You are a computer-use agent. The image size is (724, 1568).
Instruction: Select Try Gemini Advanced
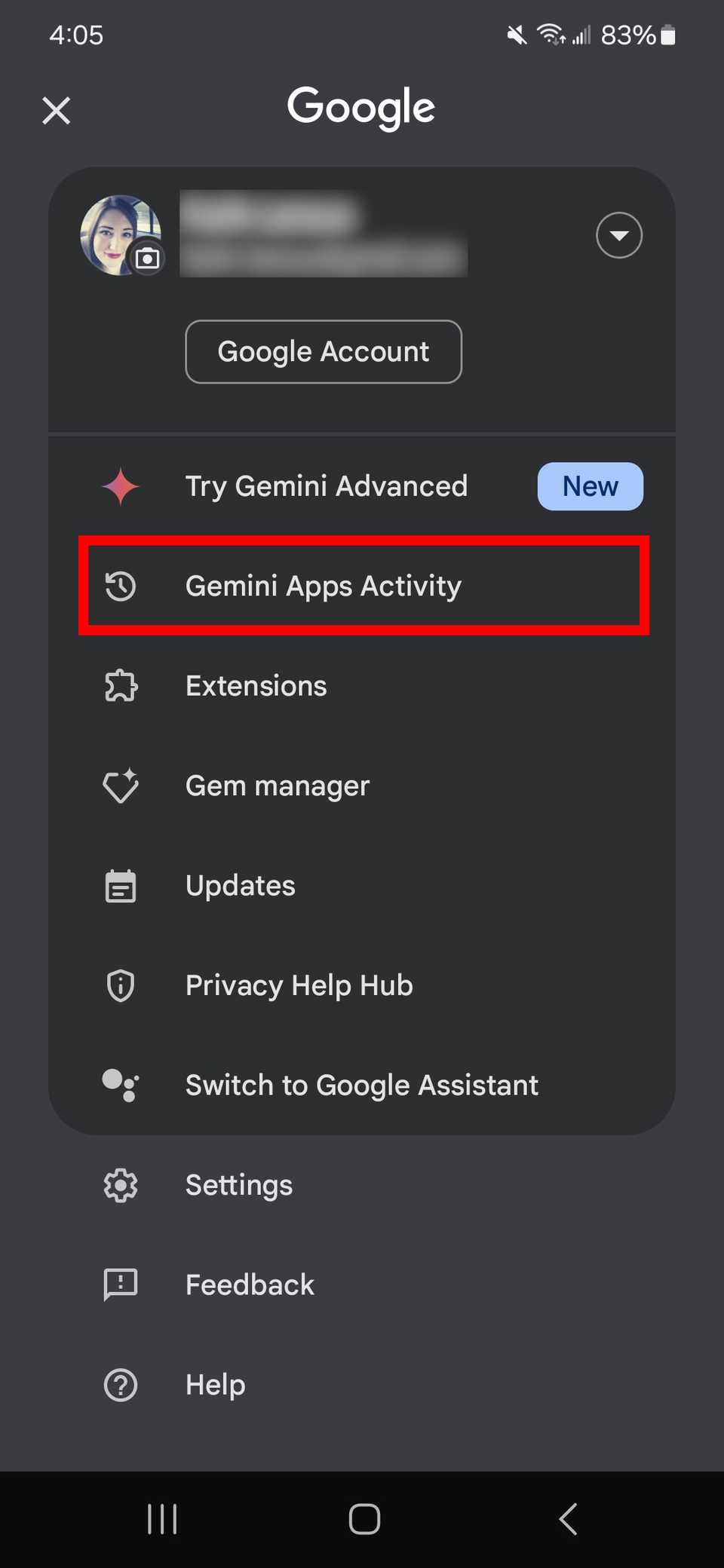pos(362,486)
